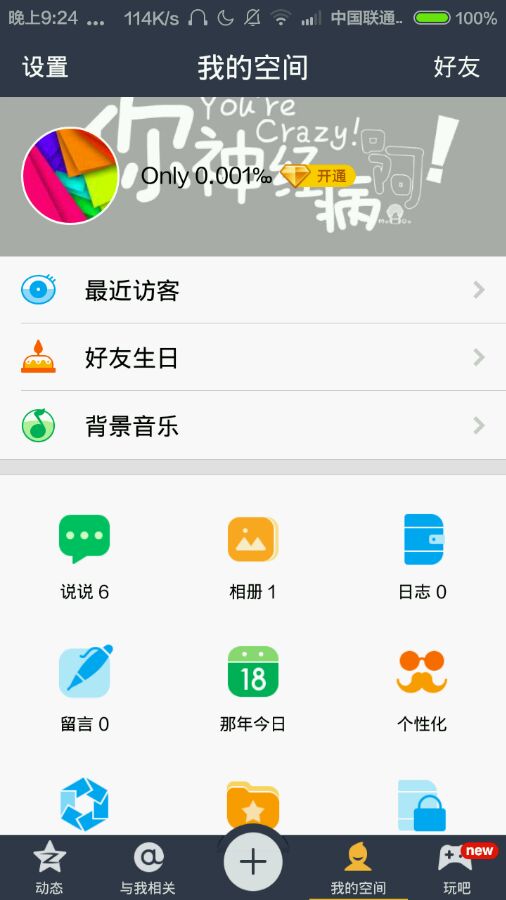Viewport: 506px width, 900px height.
Task: Switch to the 玩吧 tab
Action: 457,868
